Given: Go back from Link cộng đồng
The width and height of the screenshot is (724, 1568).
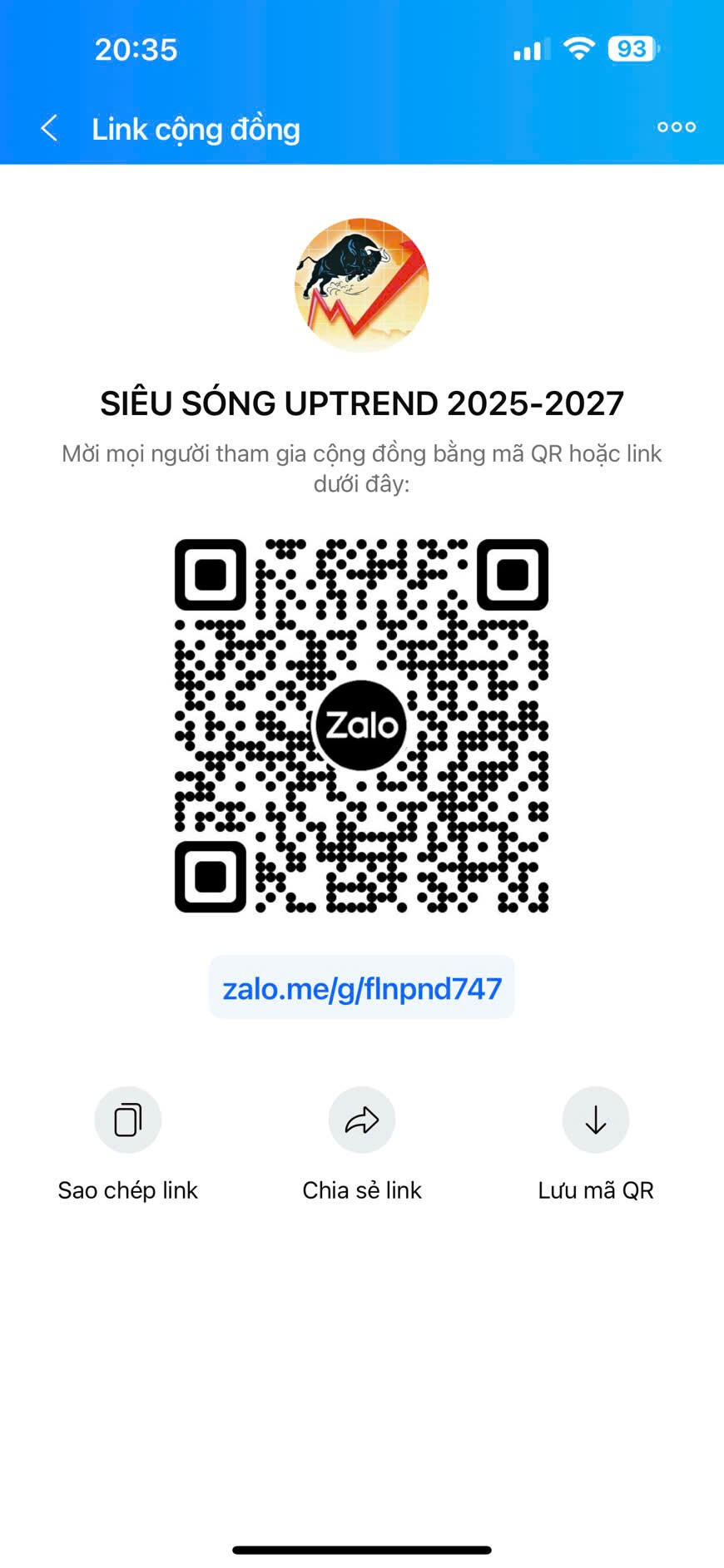Looking at the screenshot, I should [49, 128].
